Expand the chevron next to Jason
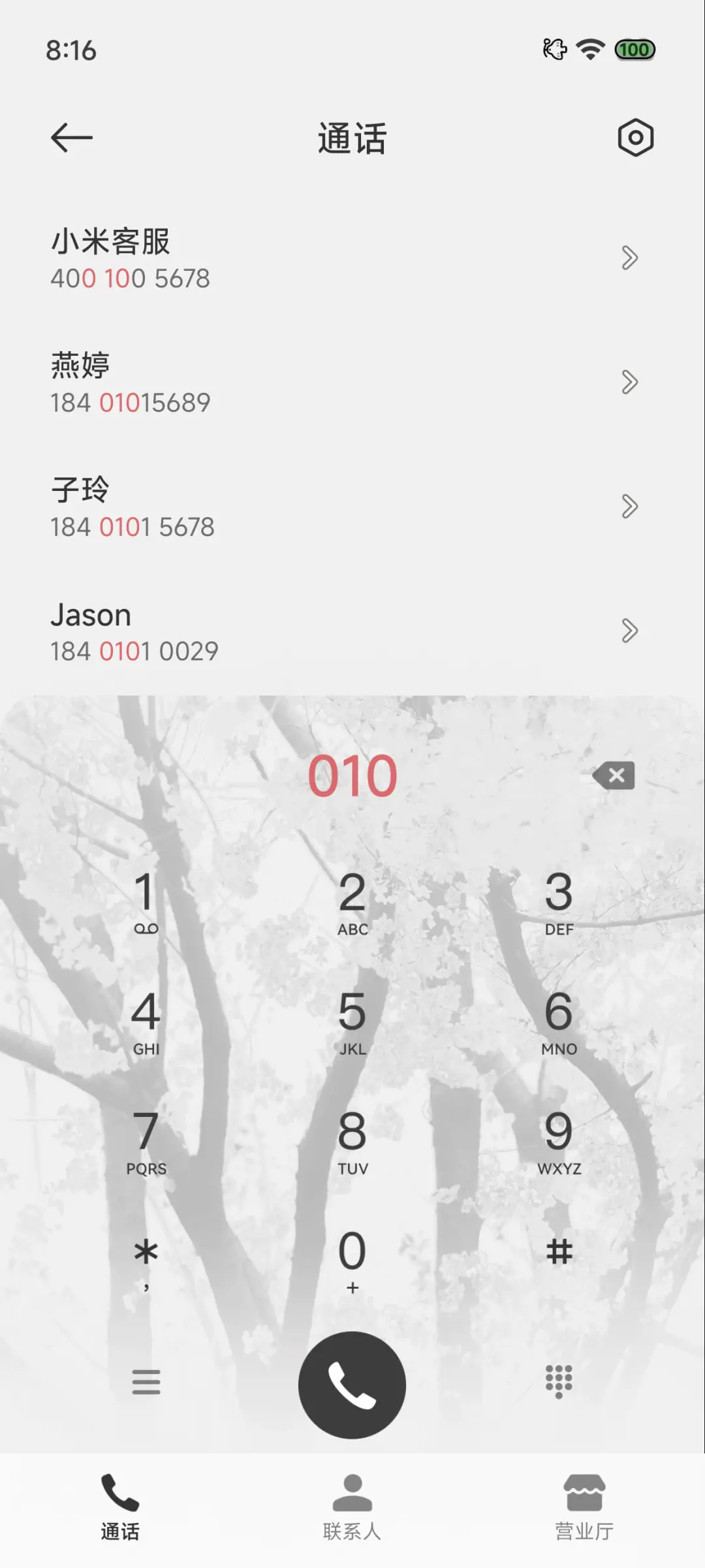The image size is (705, 1568). pos(629,631)
